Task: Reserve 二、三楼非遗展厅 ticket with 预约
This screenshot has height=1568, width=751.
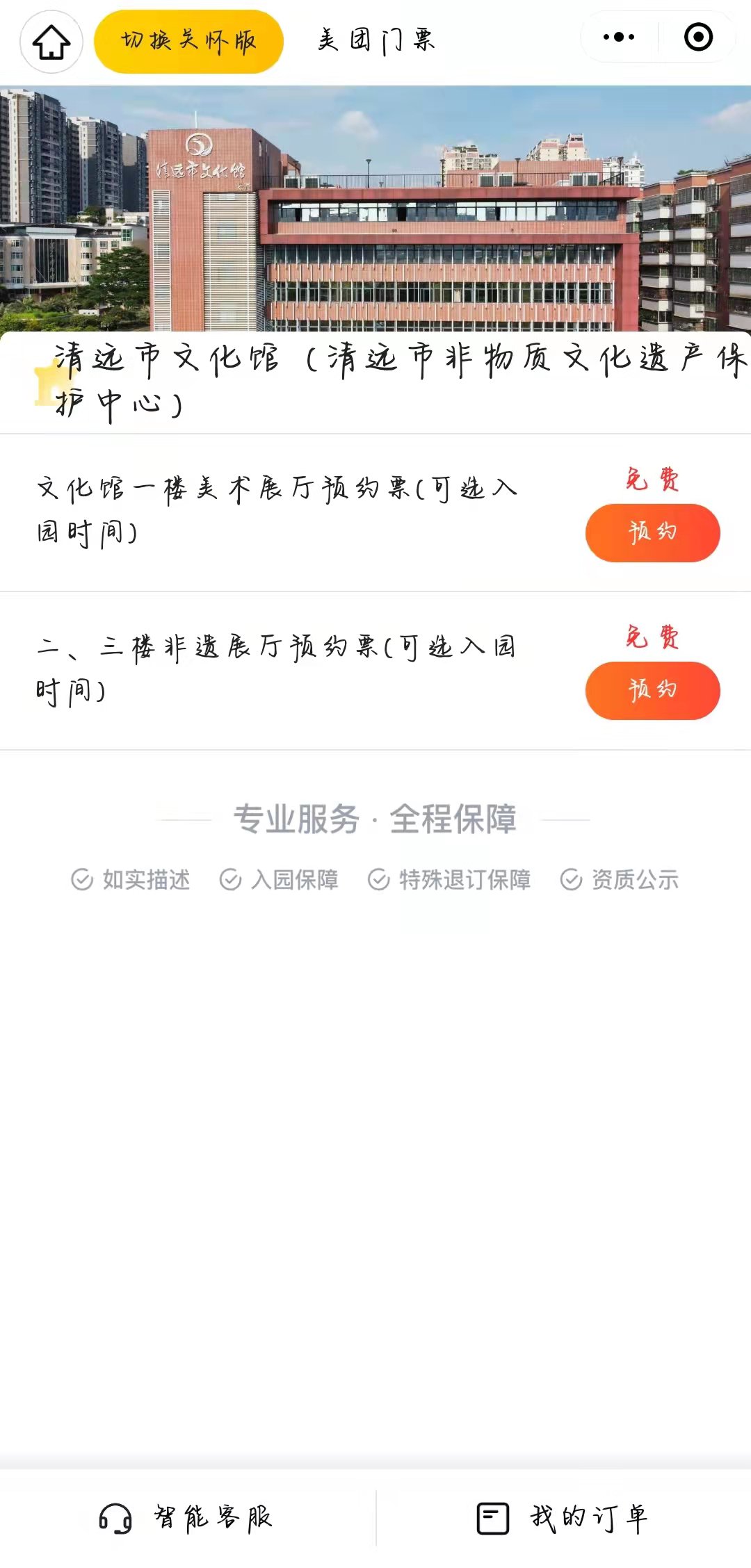Action: pos(652,690)
